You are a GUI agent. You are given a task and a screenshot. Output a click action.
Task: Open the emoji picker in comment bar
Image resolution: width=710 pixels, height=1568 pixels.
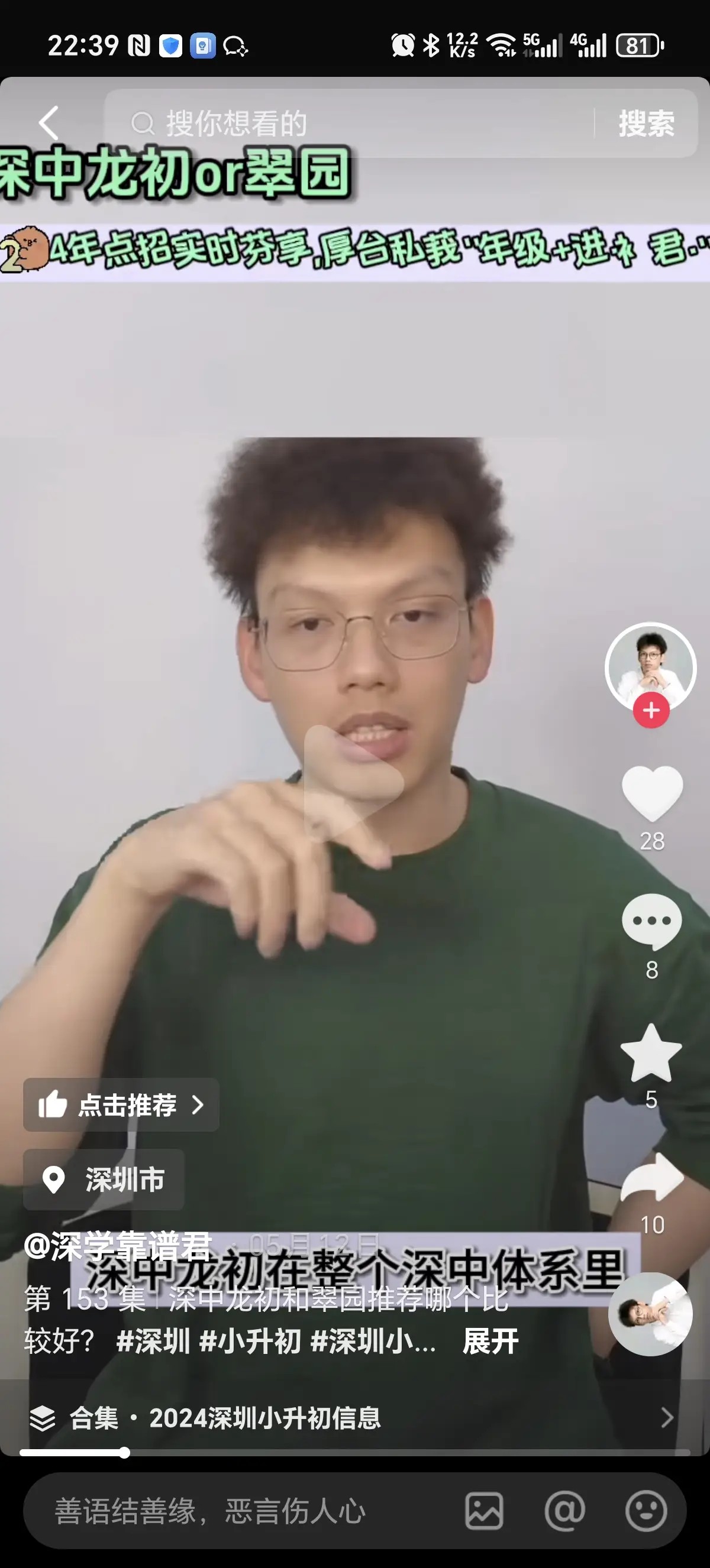pyautogui.click(x=646, y=1511)
